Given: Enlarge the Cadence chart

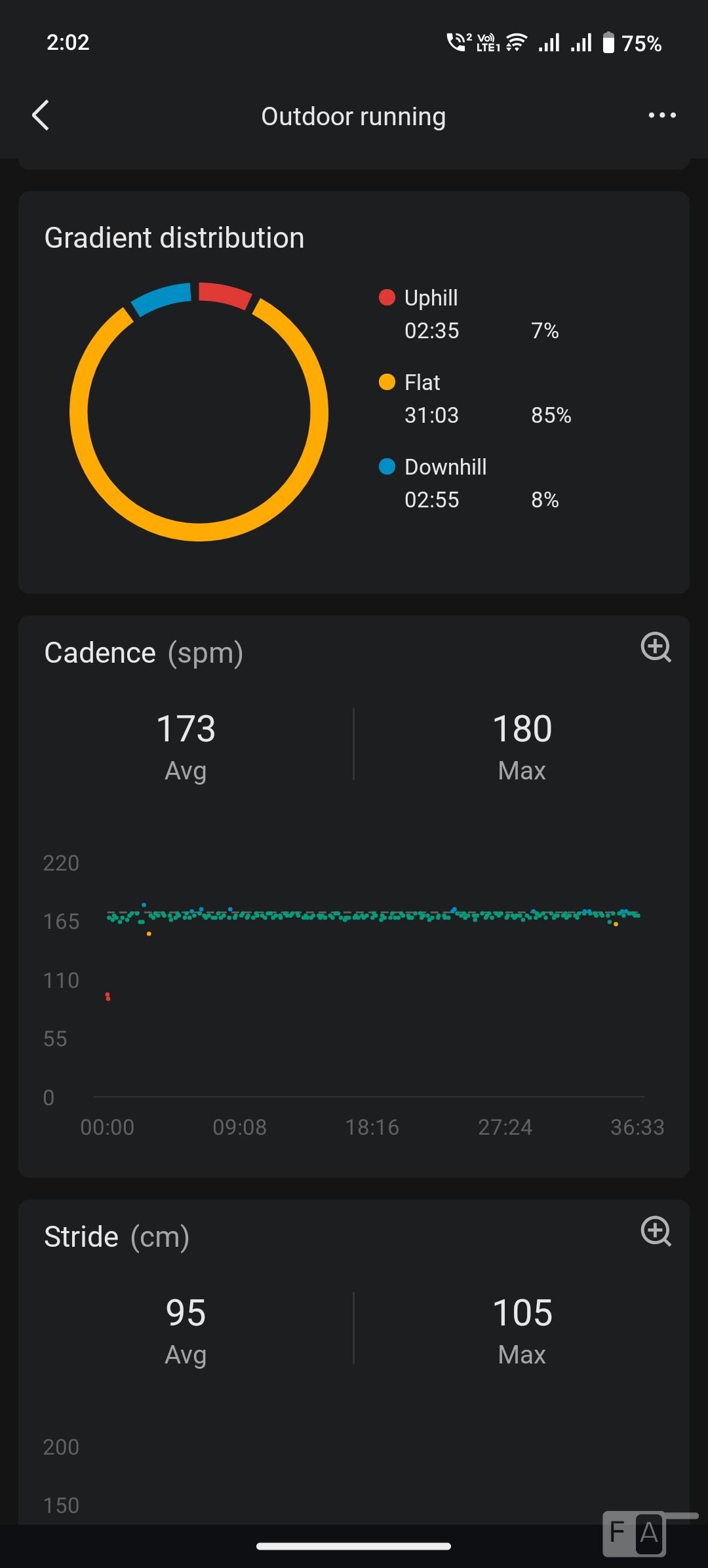Looking at the screenshot, I should (655, 648).
